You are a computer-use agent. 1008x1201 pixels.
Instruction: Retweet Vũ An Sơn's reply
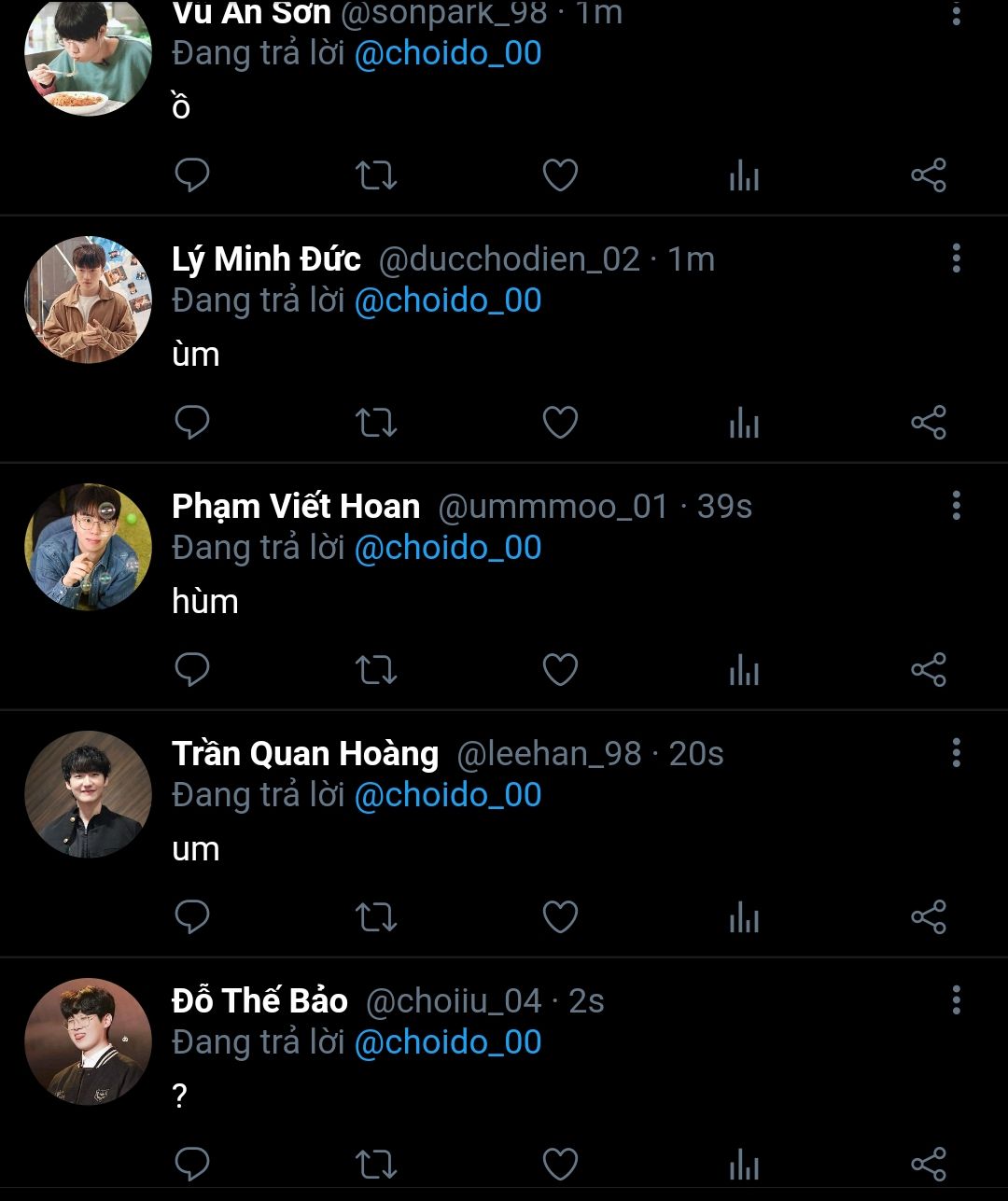pos(376,175)
